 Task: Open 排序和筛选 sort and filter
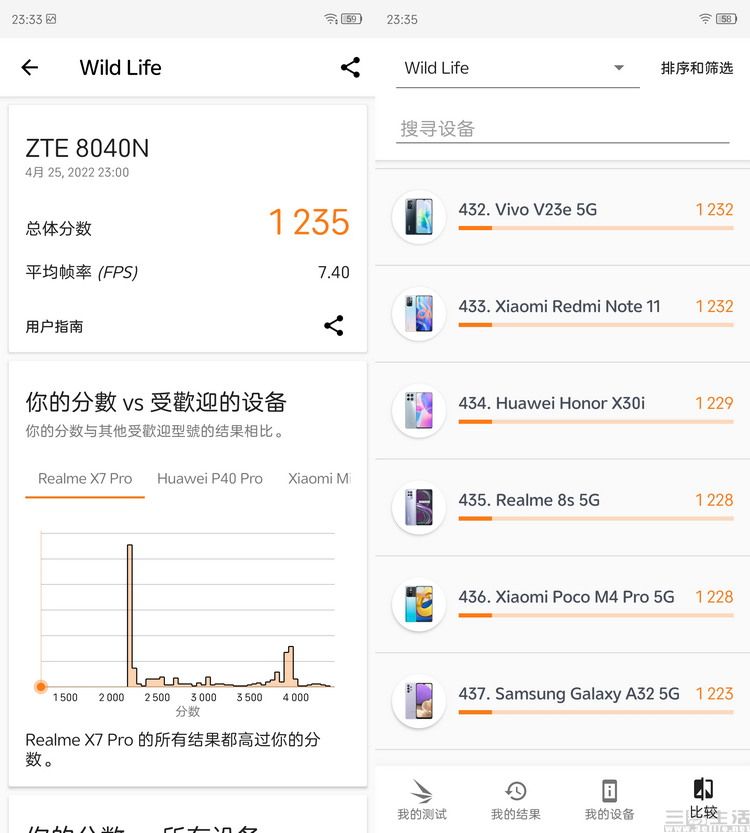pyautogui.click(x=697, y=68)
